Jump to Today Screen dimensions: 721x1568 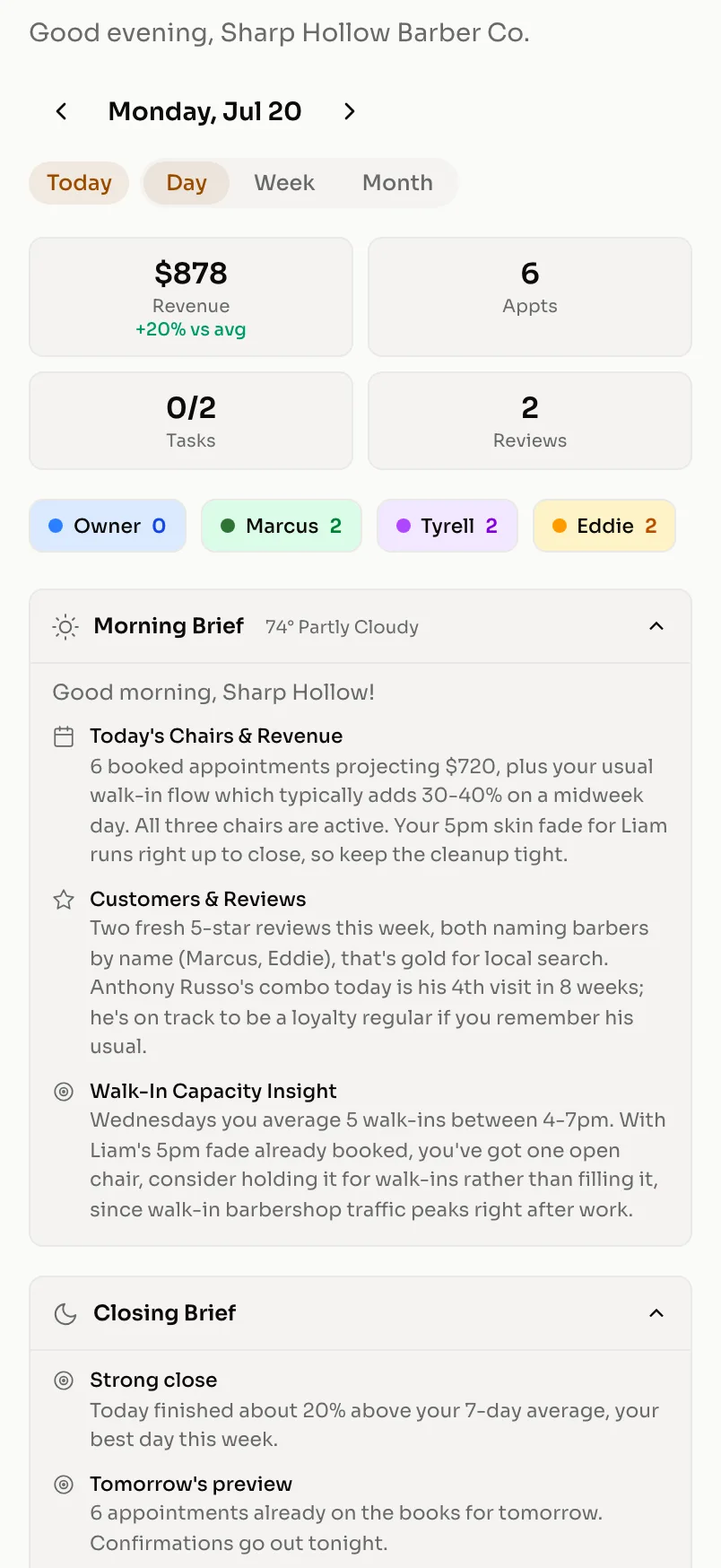tap(79, 183)
